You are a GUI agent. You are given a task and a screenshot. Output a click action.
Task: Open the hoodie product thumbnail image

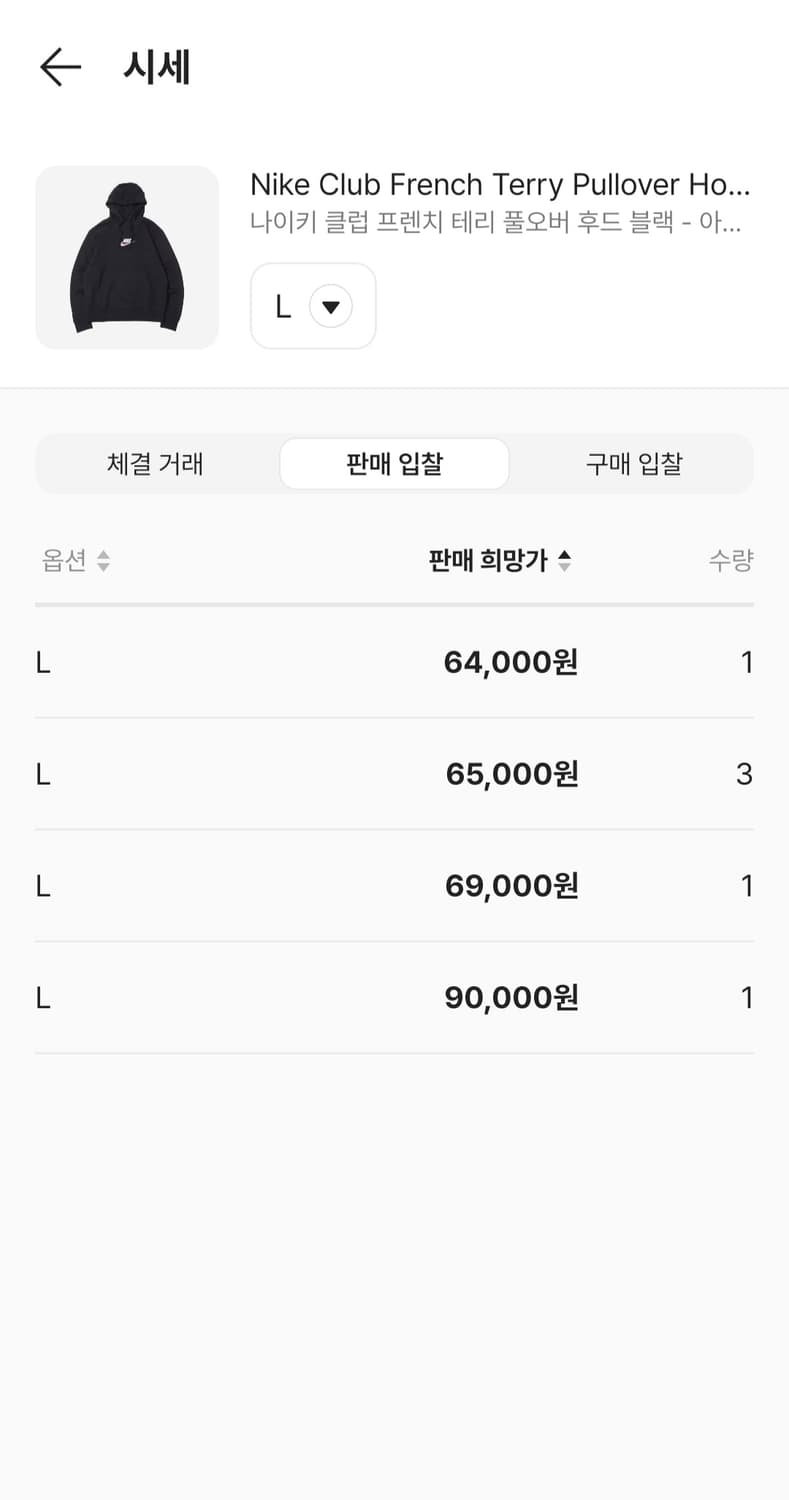click(x=126, y=257)
